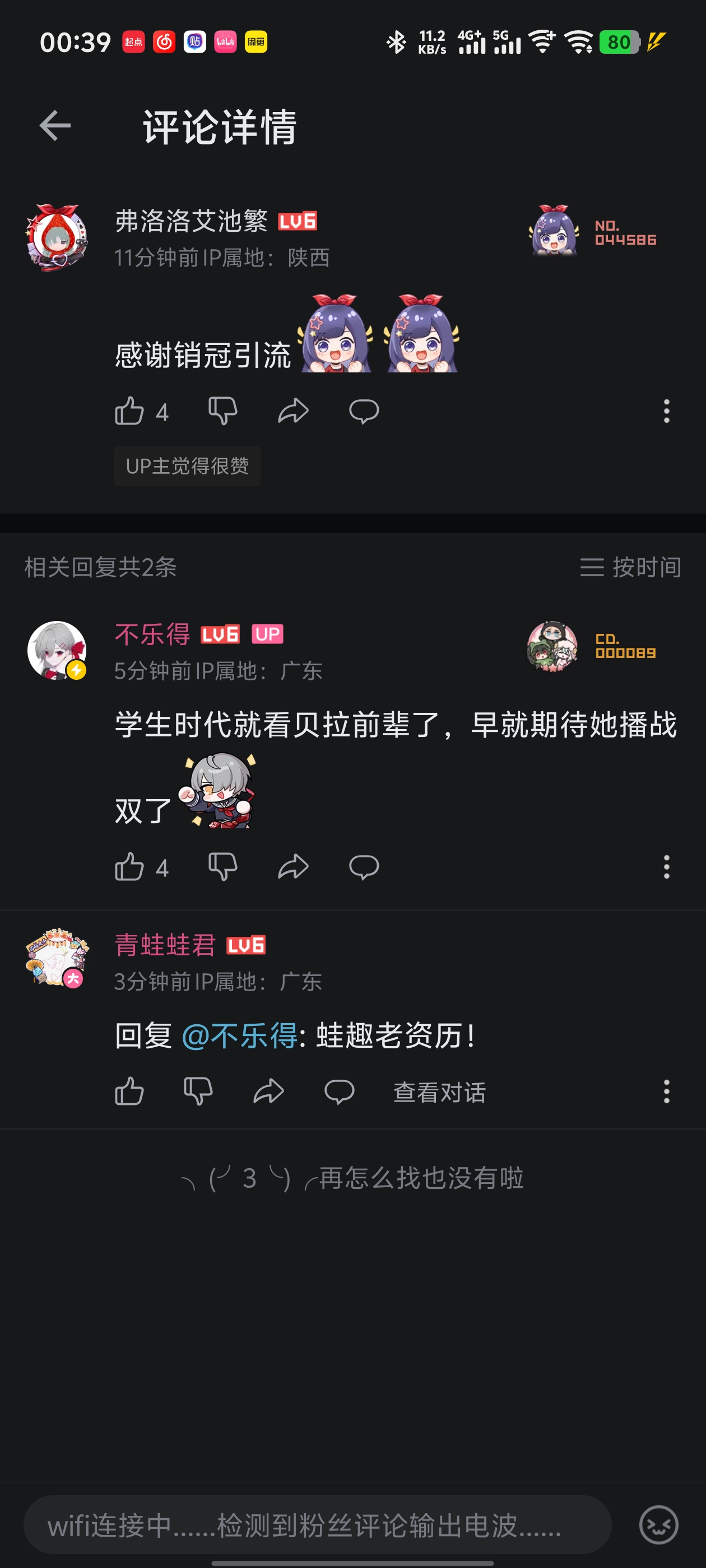Image resolution: width=706 pixels, height=1568 pixels.
Task: Like 青蛙蛙君's reply
Action: coord(130,1091)
